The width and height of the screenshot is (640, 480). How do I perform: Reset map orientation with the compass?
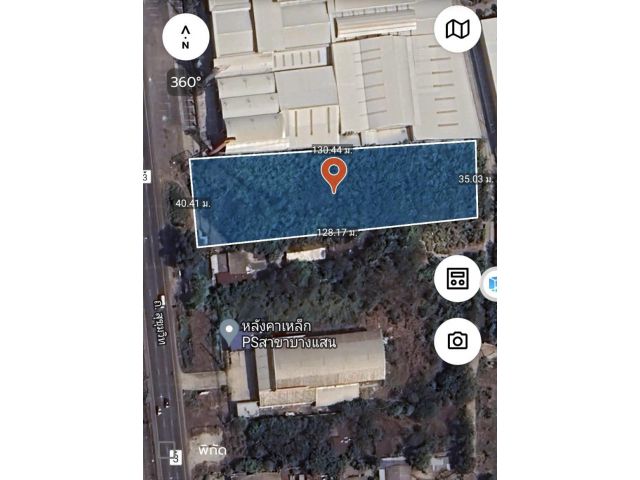(186, 38)
